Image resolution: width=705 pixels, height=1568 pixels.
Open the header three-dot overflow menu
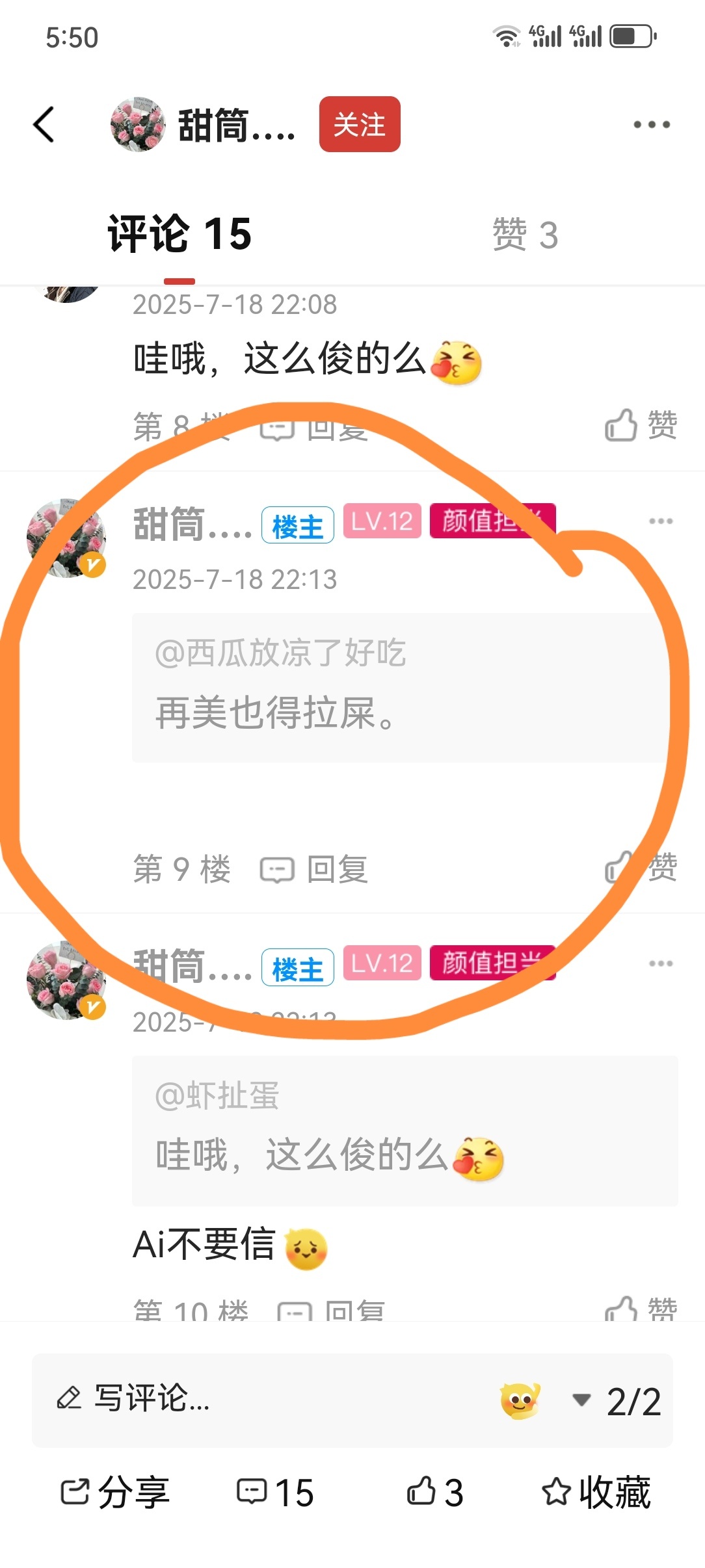point(652,125)
